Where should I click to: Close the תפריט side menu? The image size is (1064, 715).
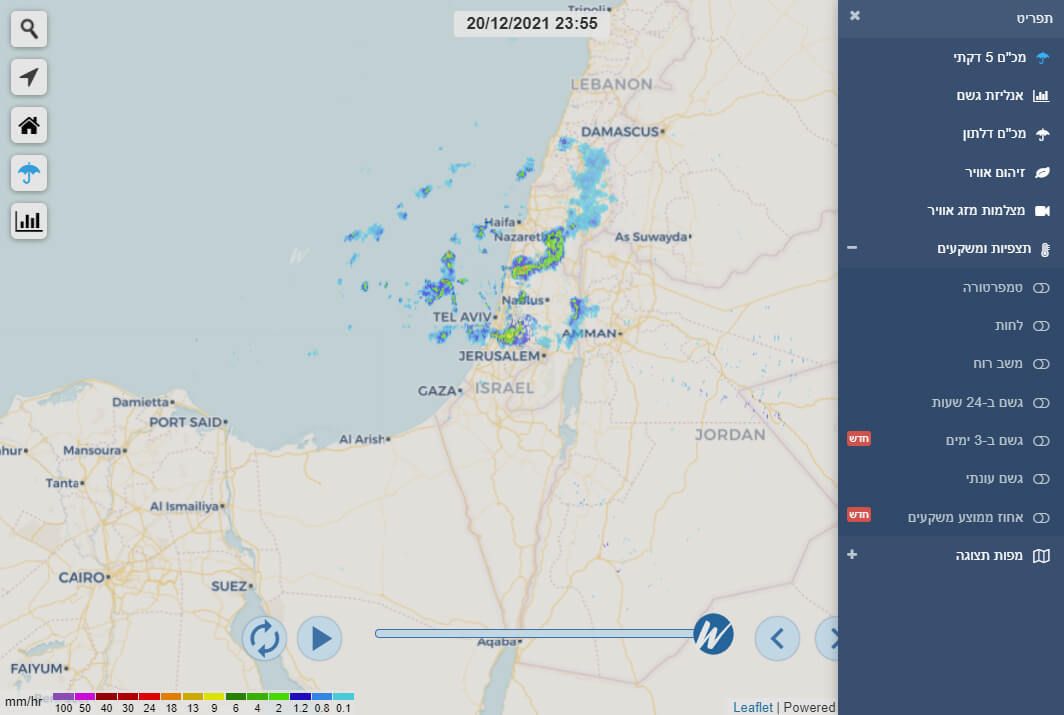coord(854,16)
